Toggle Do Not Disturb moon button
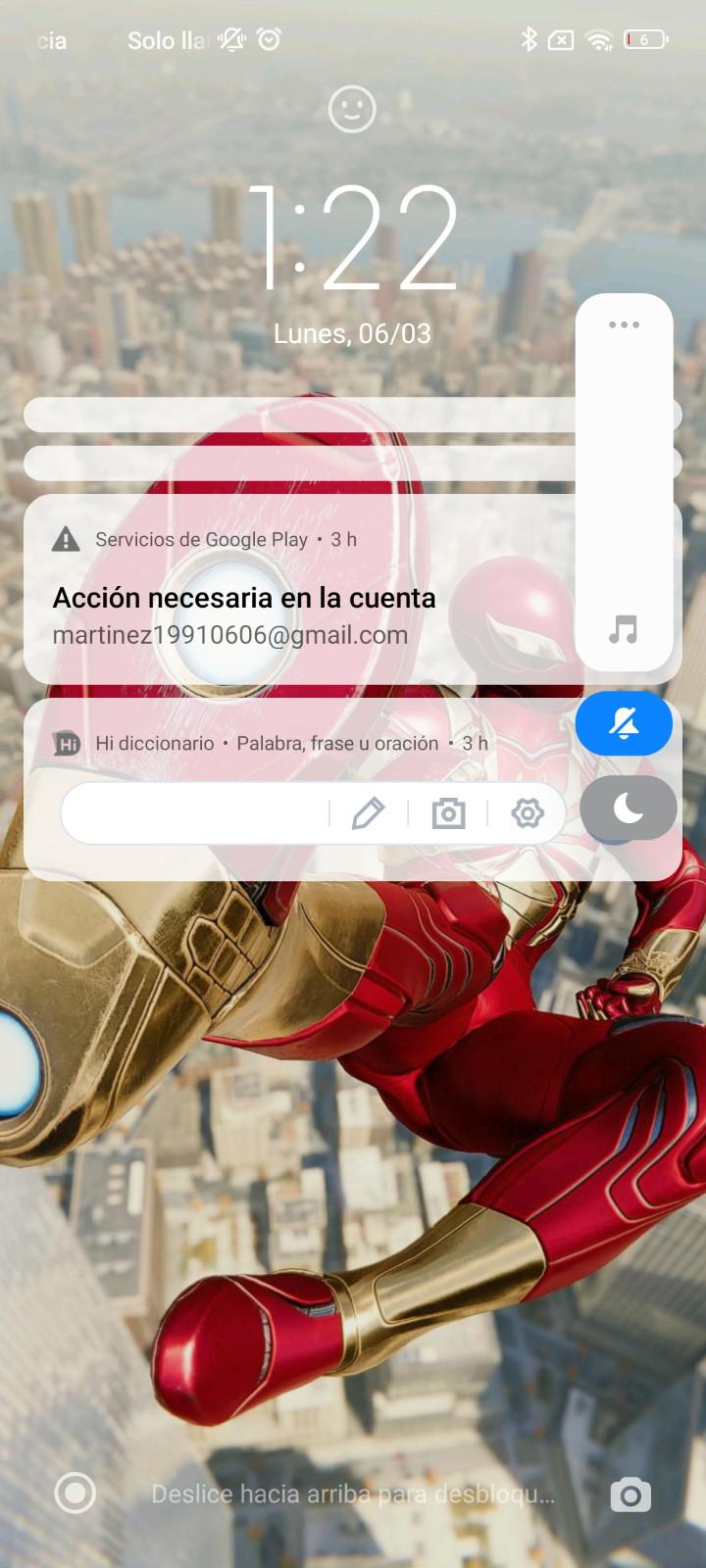The width and height of the screenshot is (706, 1568). click(x=628, y=808)
